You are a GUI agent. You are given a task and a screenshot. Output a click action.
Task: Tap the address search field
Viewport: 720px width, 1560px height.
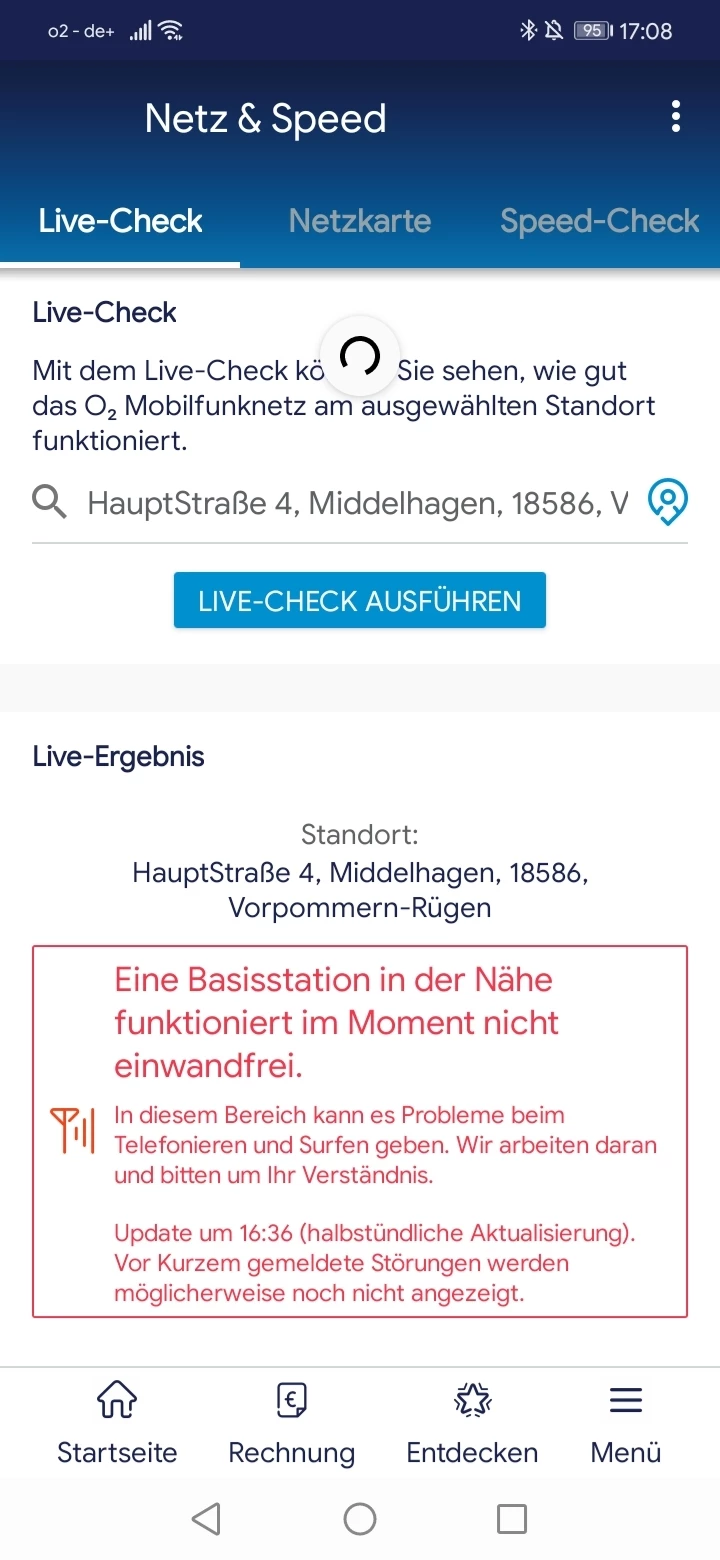pyautogui.click(x=356, y=502)
